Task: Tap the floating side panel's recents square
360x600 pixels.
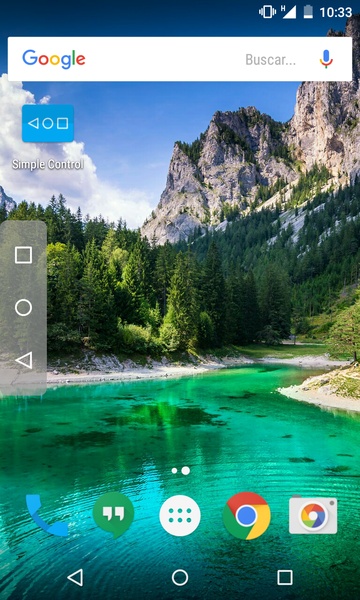Action: 23,255
